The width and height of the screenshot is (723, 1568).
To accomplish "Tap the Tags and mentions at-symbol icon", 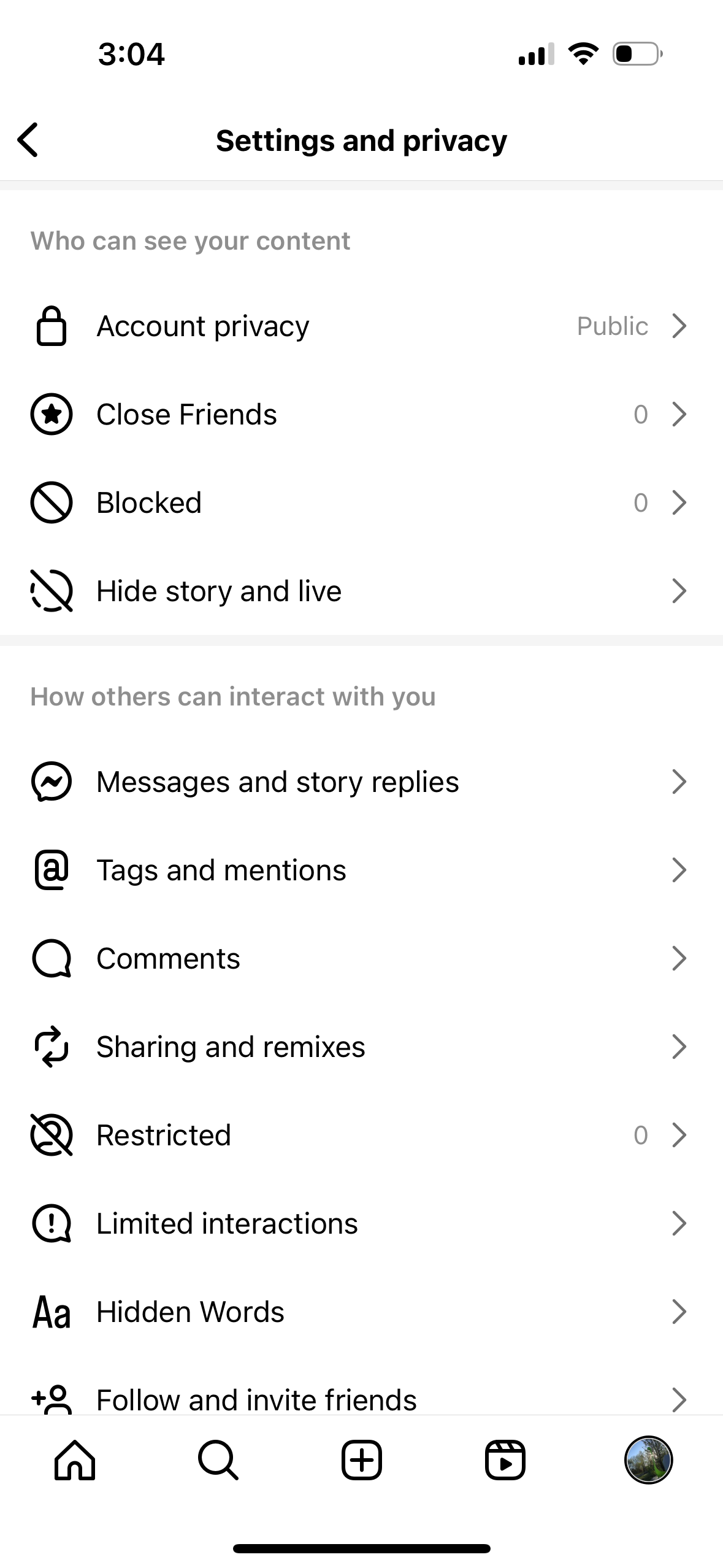I will (52, 869).
